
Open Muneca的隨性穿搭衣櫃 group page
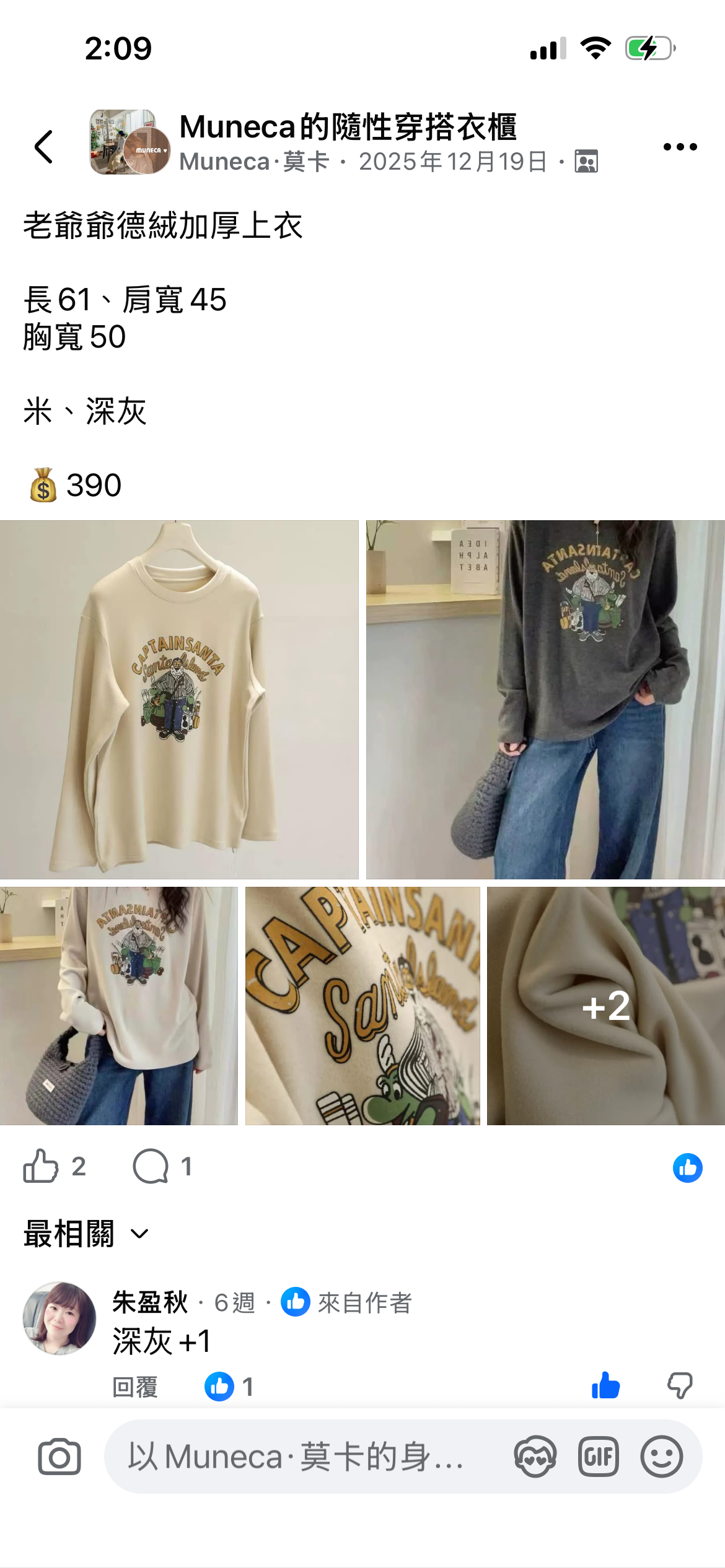(x=348, y=127)
